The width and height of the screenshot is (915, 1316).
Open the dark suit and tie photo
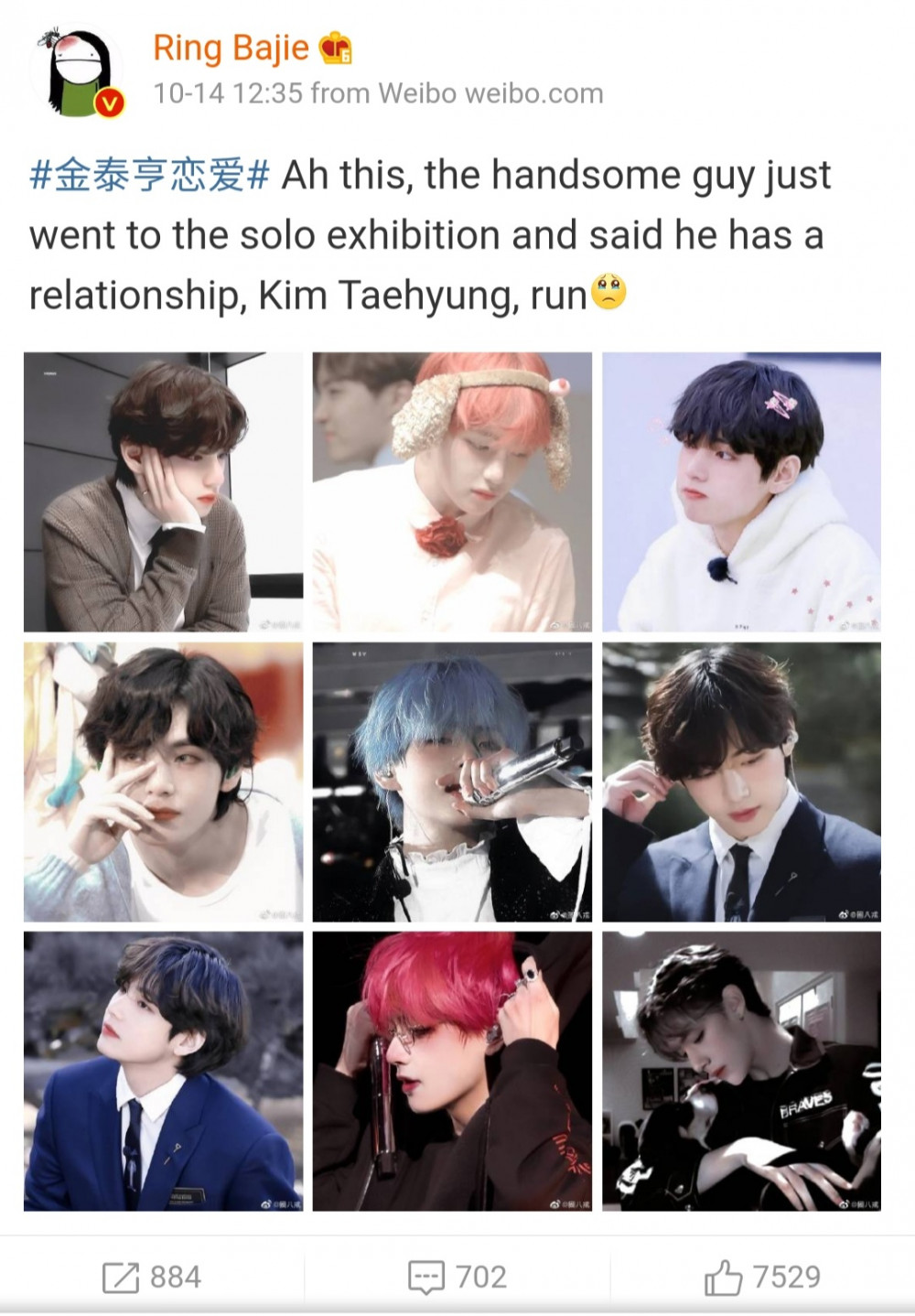click(741, 782)
